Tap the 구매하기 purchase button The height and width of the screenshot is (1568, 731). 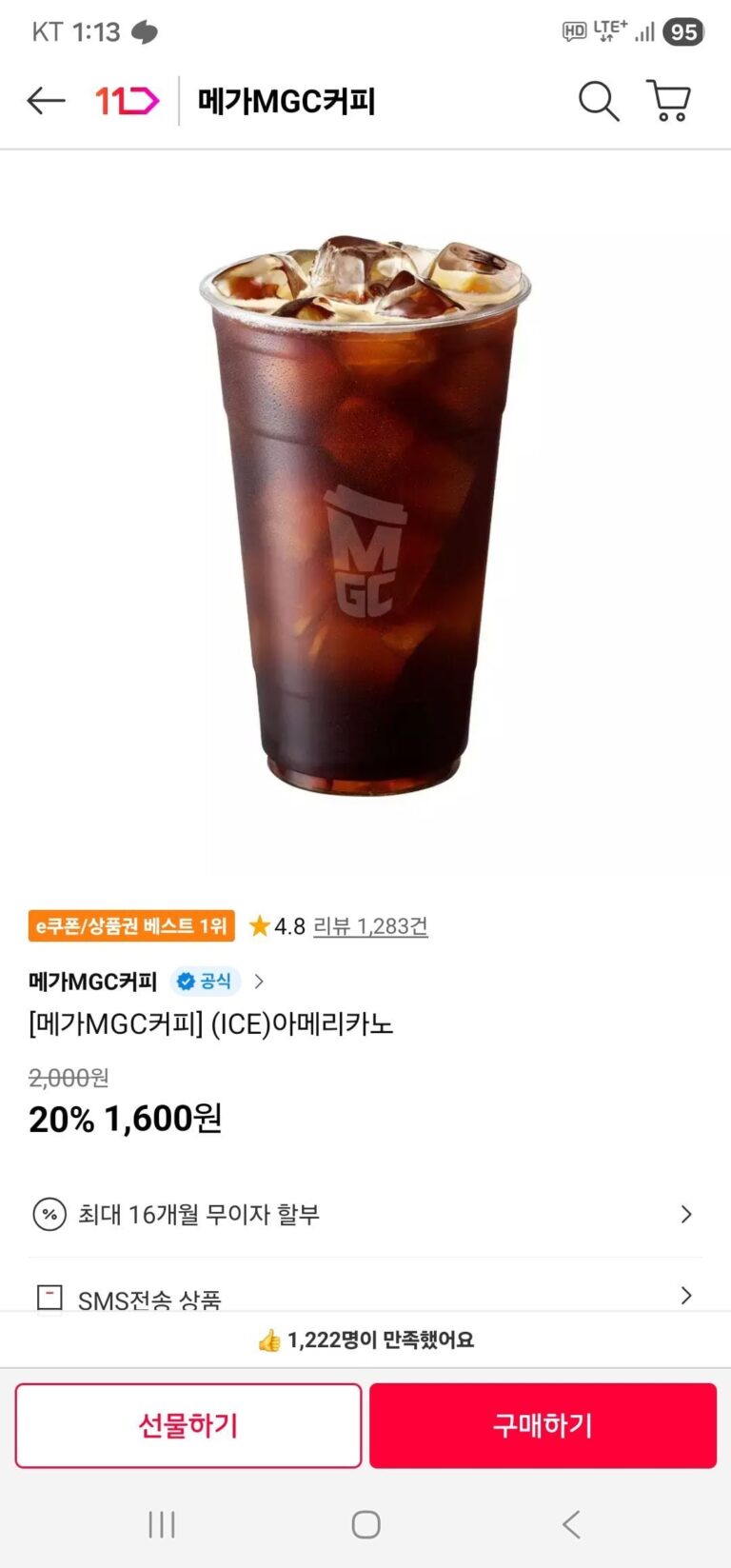pyautogui.click(x=543, y=1425)
